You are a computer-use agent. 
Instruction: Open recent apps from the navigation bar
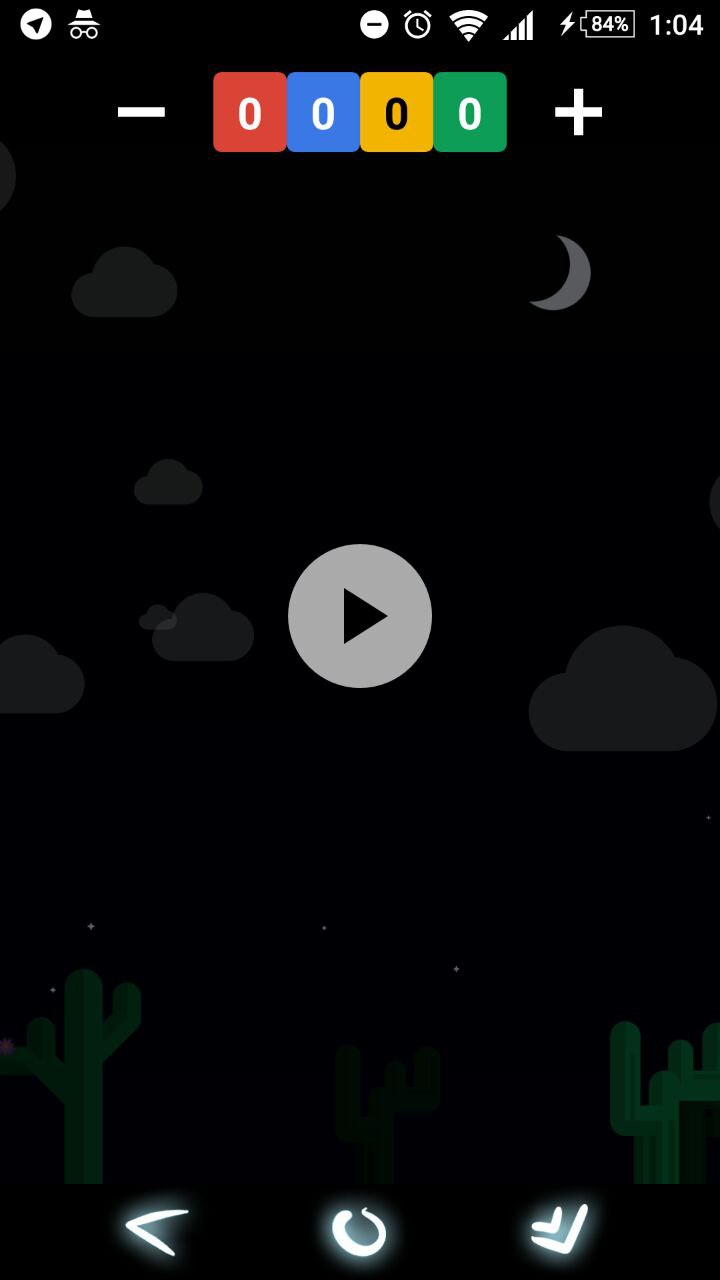561,1229
